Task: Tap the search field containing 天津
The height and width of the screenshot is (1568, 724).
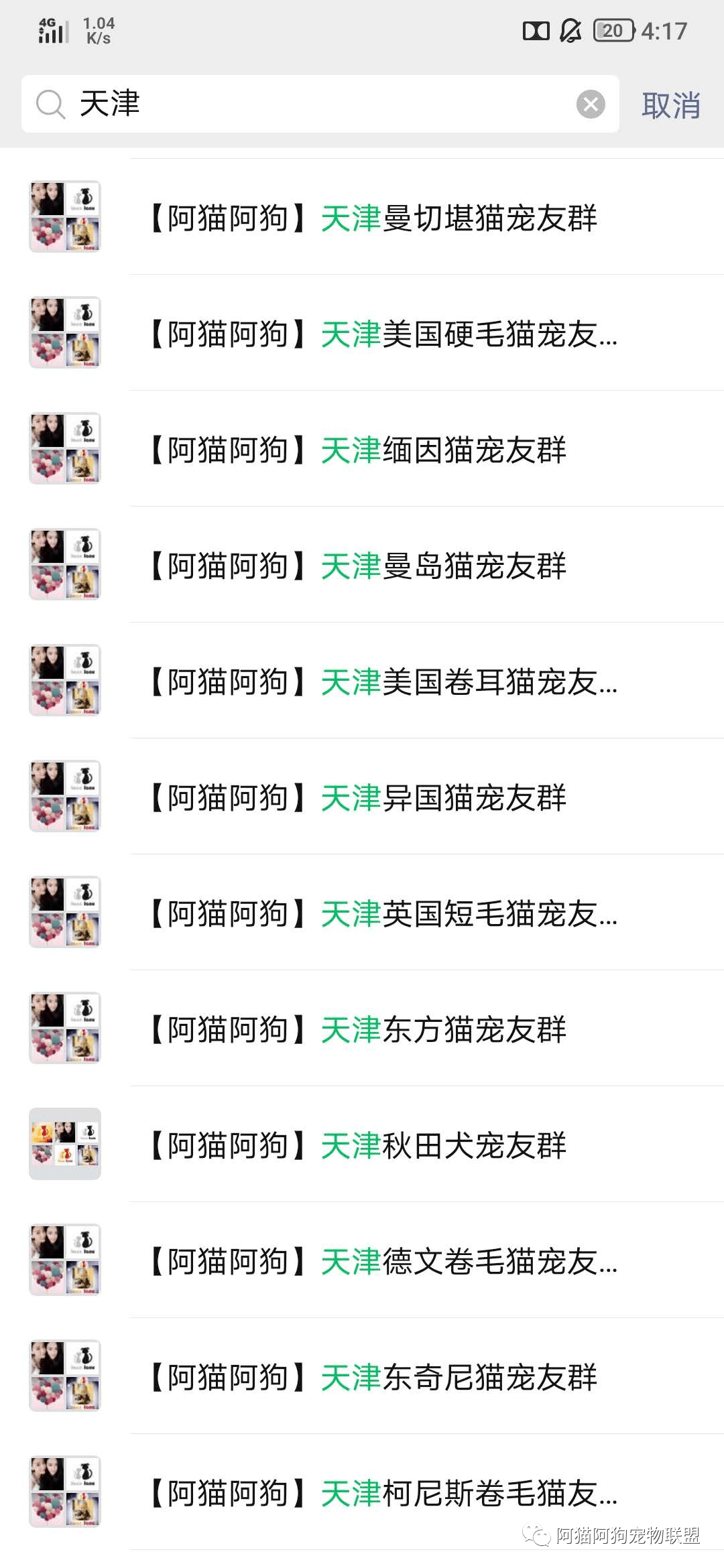Action: click(x=320, y=104)
